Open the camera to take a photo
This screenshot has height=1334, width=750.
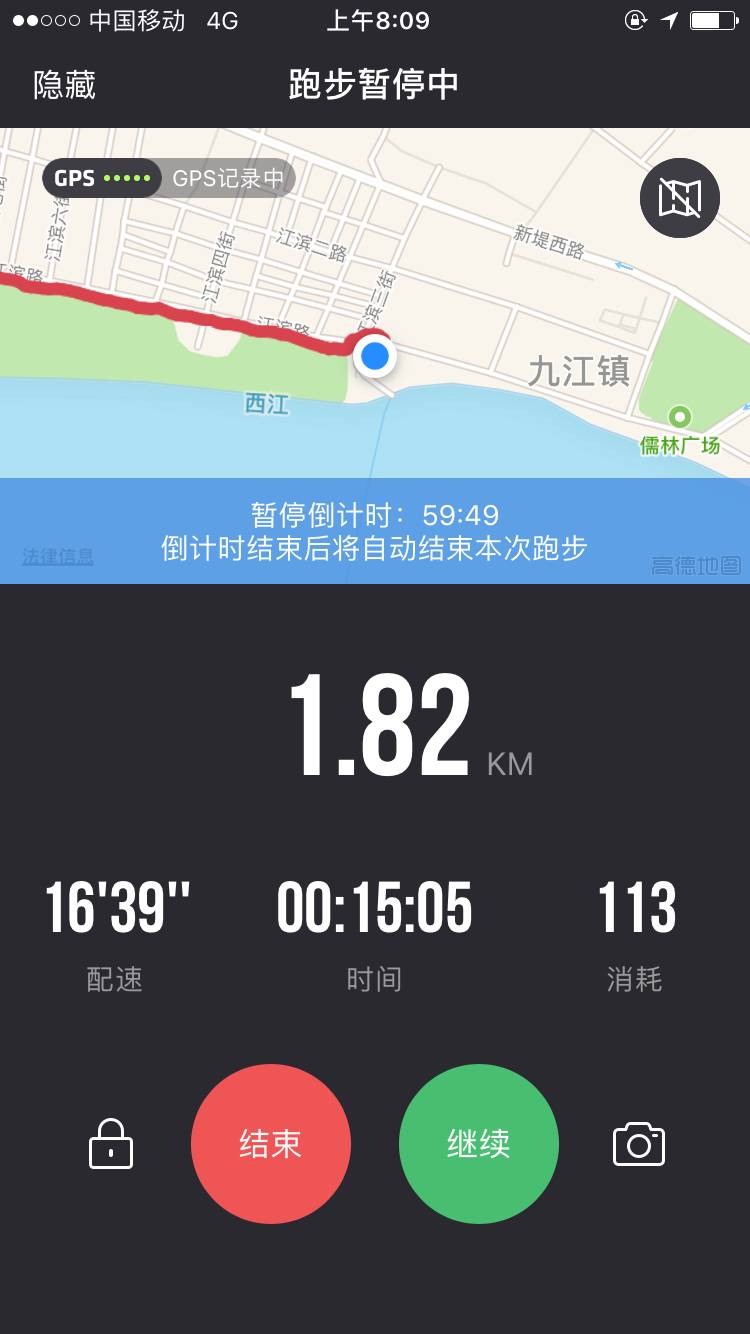(638, 1144)
